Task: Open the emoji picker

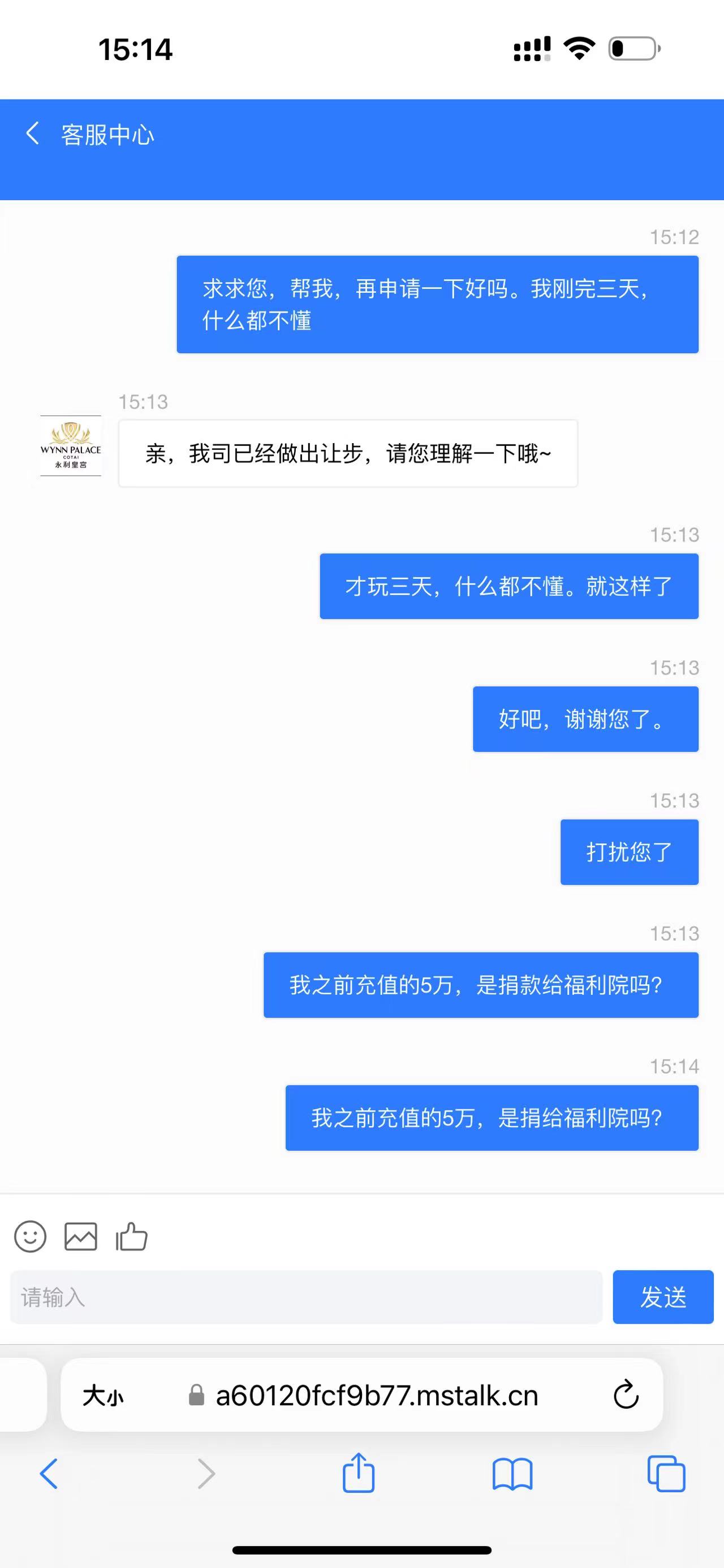Action: coord(30,1236)
